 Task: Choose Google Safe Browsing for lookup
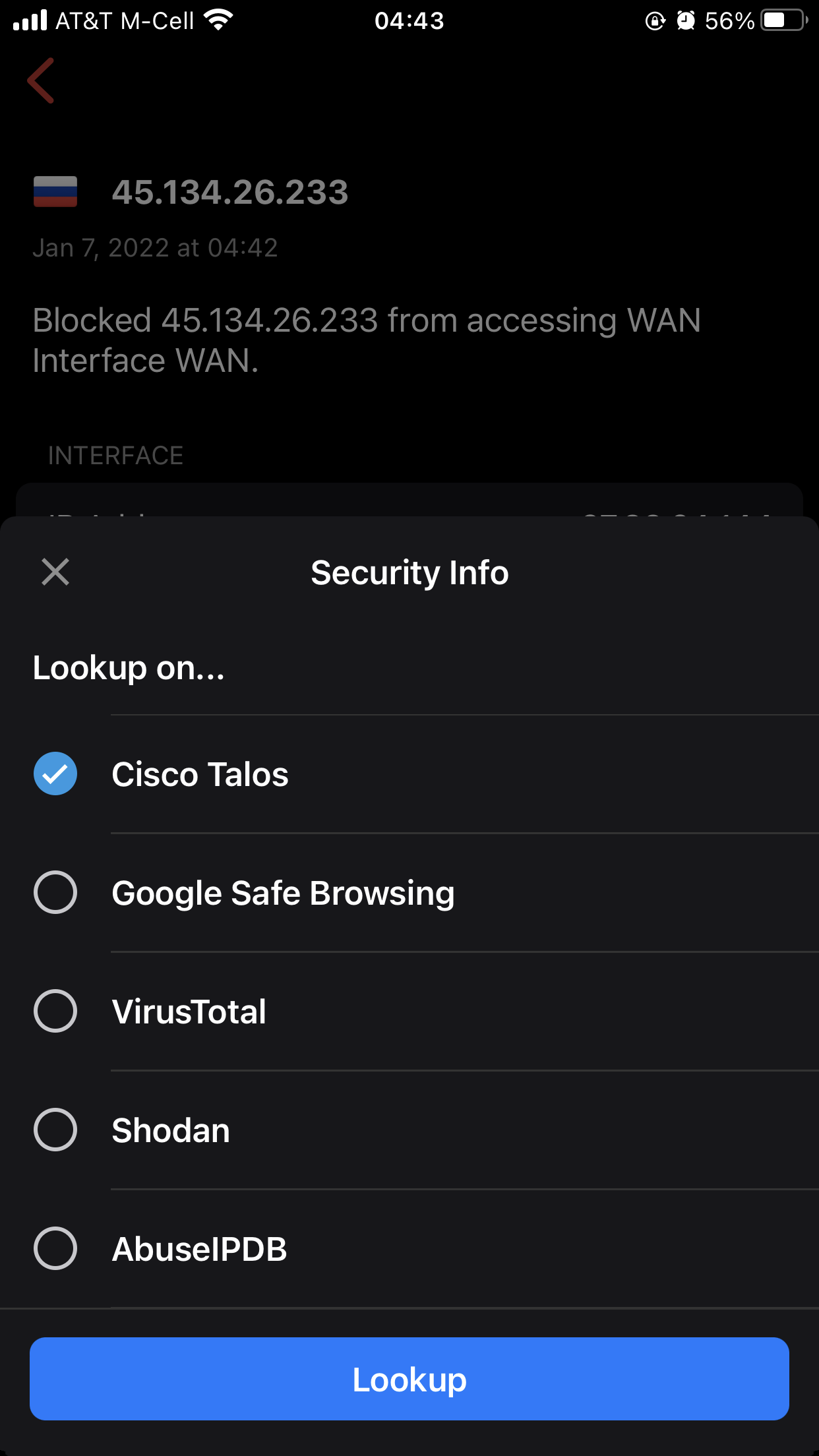tap(55, 892)
